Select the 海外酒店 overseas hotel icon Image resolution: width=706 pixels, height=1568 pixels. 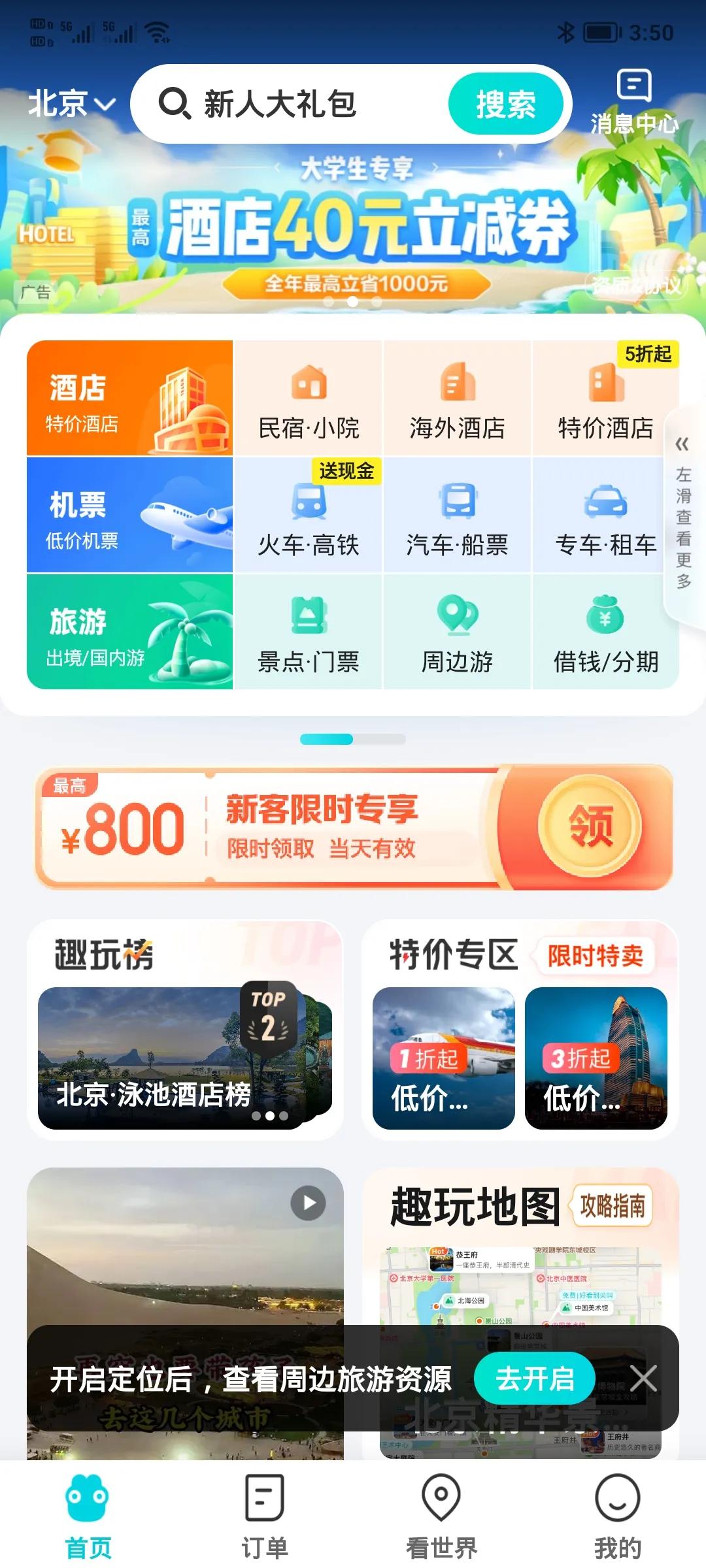point(458,399)
